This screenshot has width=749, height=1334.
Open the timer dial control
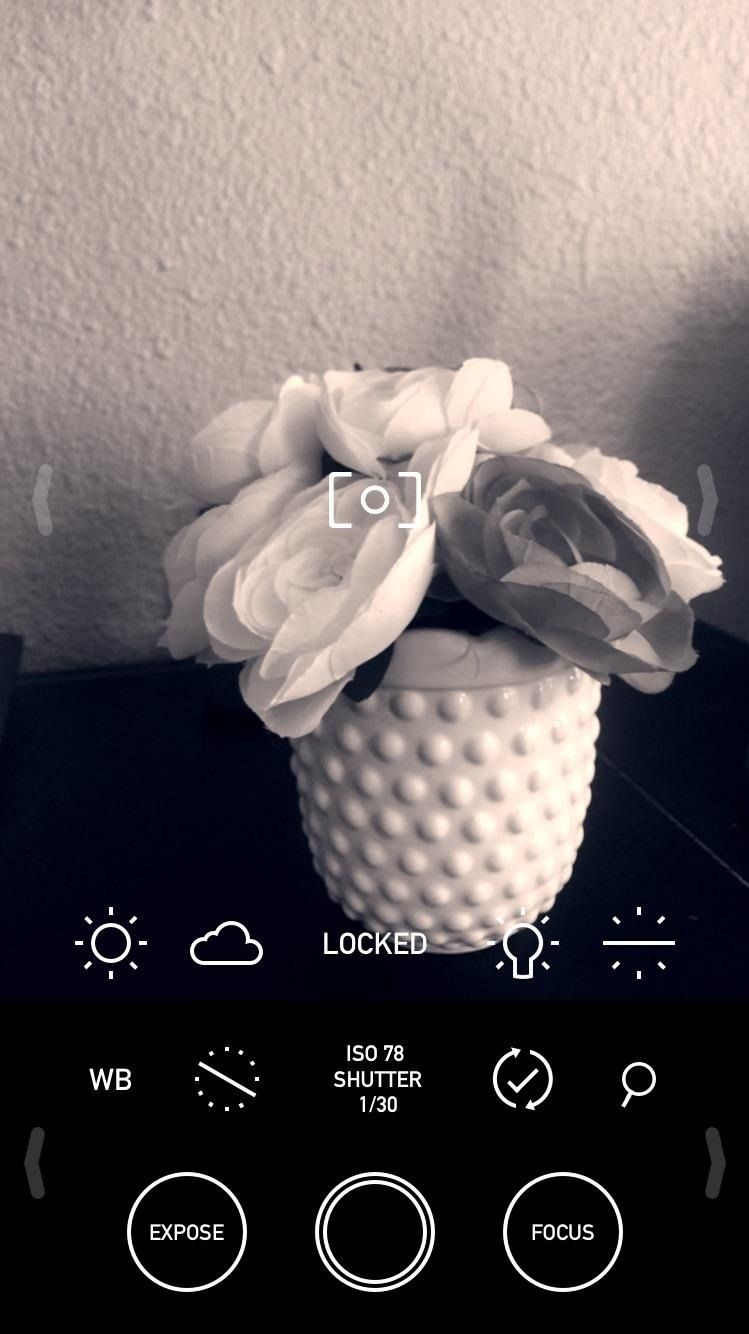[227, 1079]
